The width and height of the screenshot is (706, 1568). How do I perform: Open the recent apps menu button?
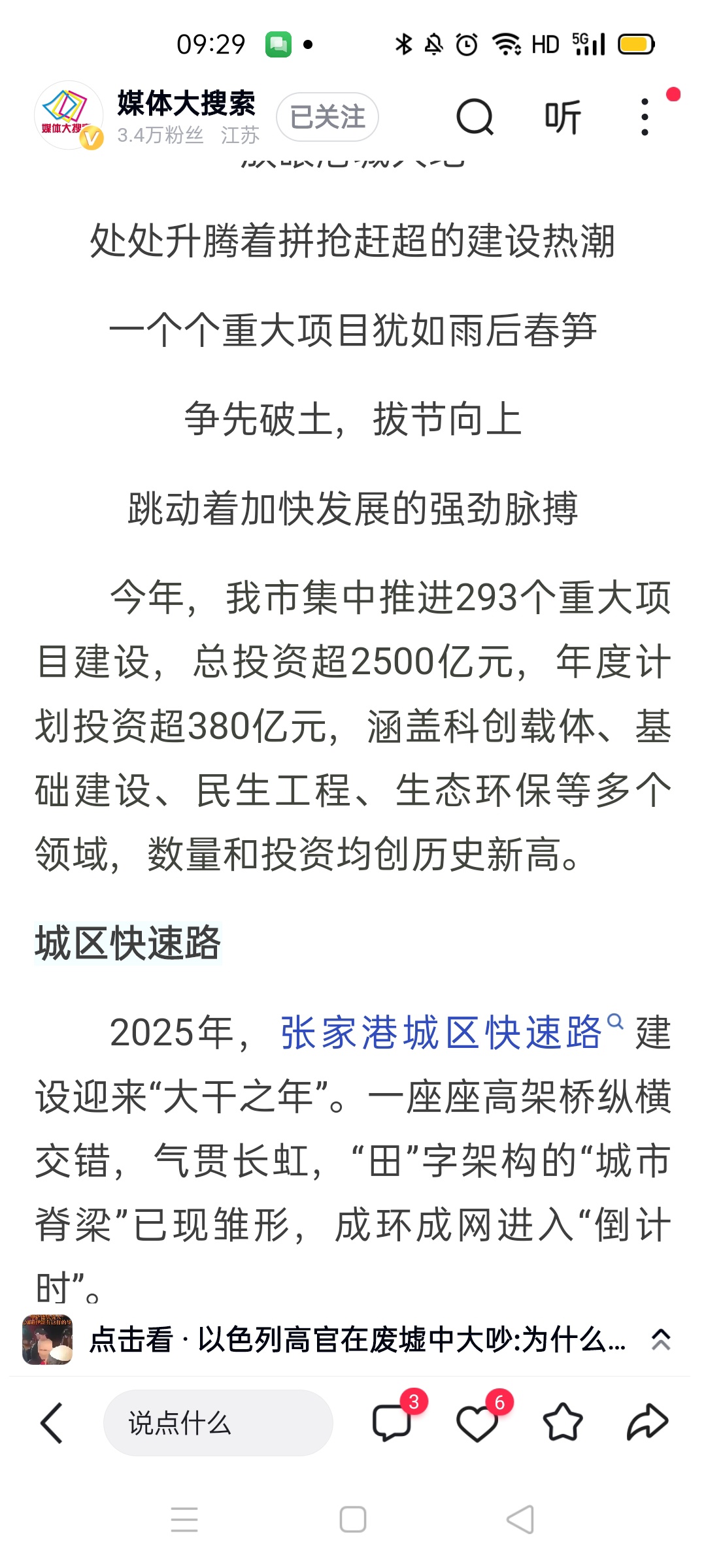click(184, 1520)
